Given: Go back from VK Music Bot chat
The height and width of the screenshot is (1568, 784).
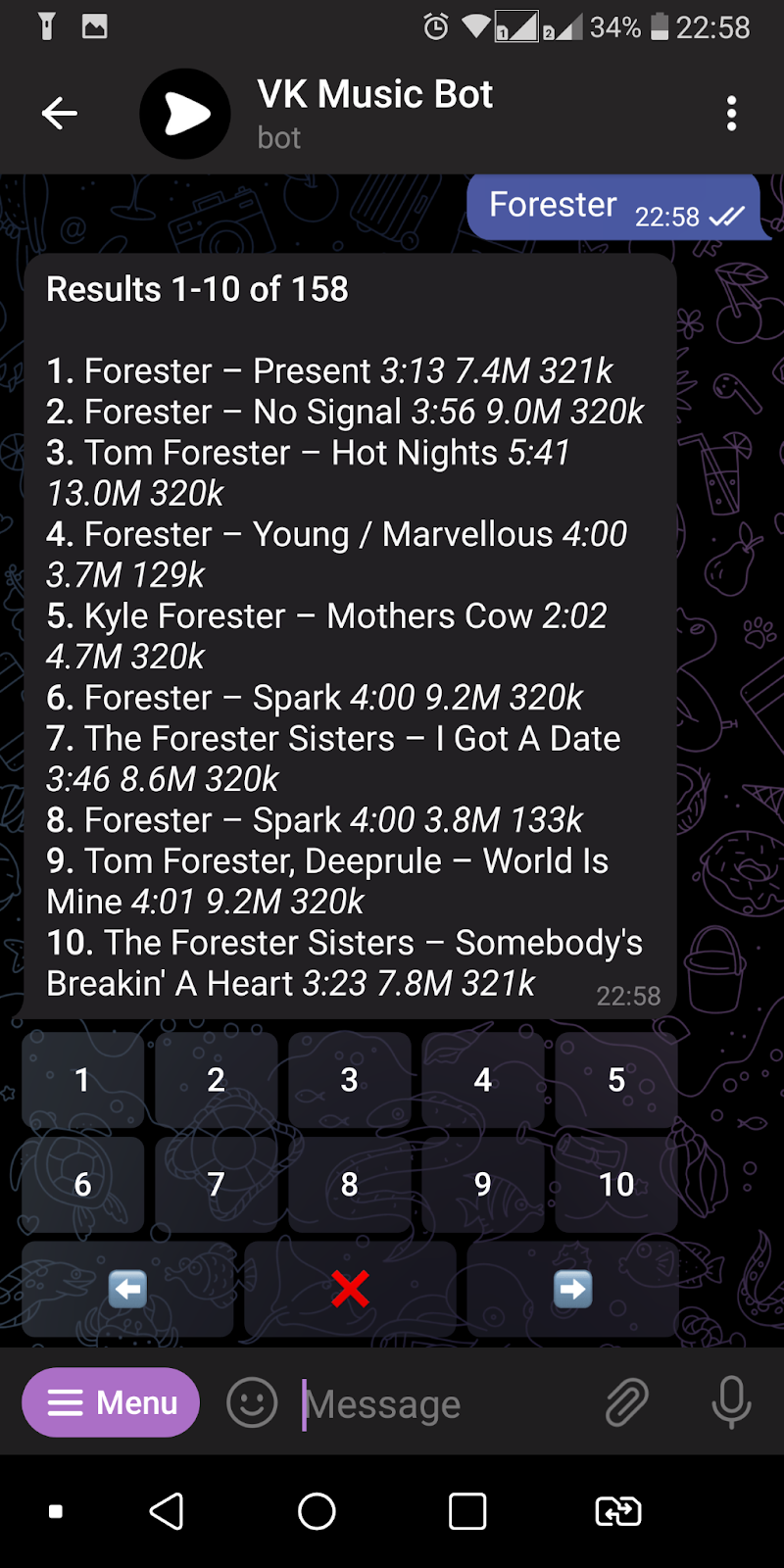Looking at the screenshot, I should tap(59, 114).
